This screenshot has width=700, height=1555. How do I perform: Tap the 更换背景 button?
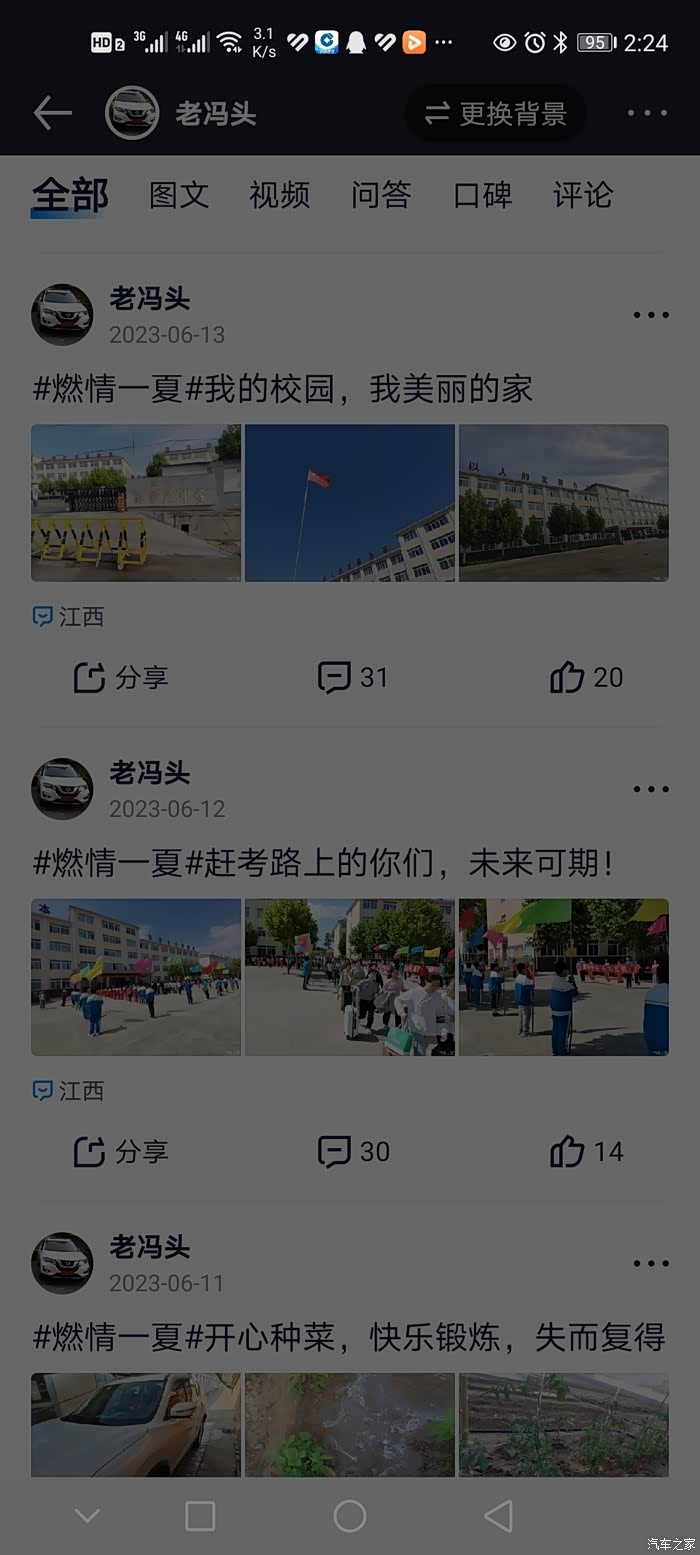tap(496, 114)
